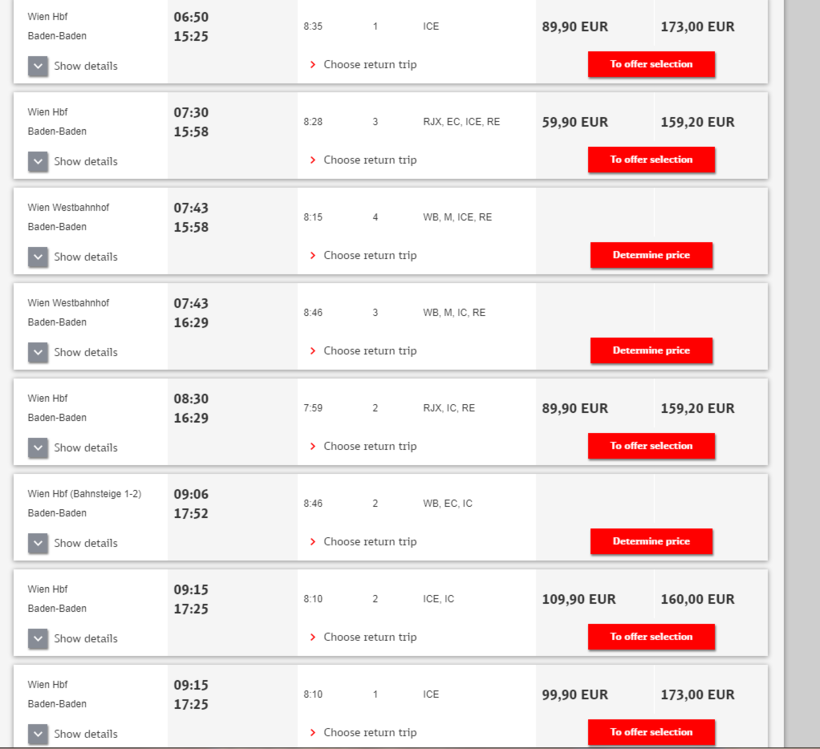820x749 pixels.
Task: Expand details for the 06:50 departure
Action: [x=38, y=66]
